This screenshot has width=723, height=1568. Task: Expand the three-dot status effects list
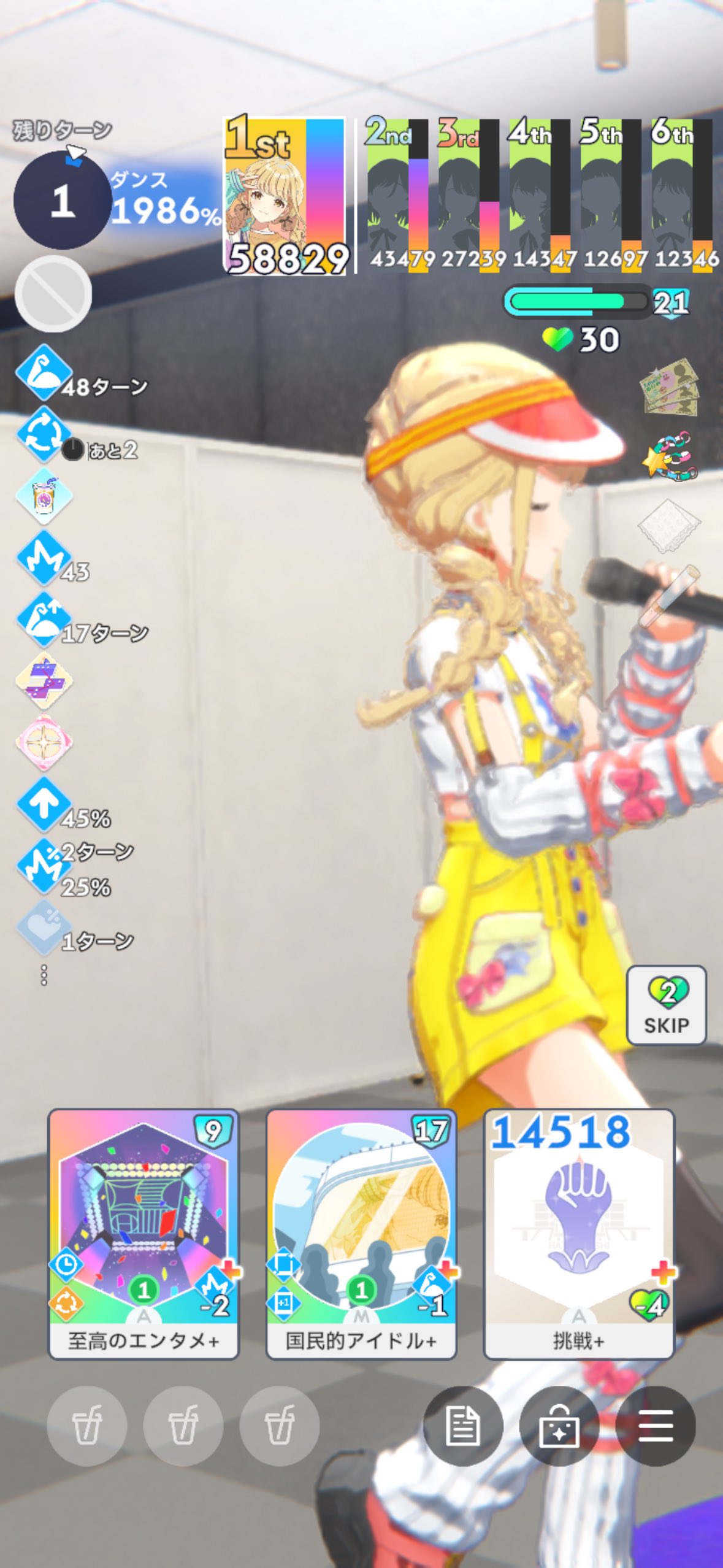click(x=44, y=975)
